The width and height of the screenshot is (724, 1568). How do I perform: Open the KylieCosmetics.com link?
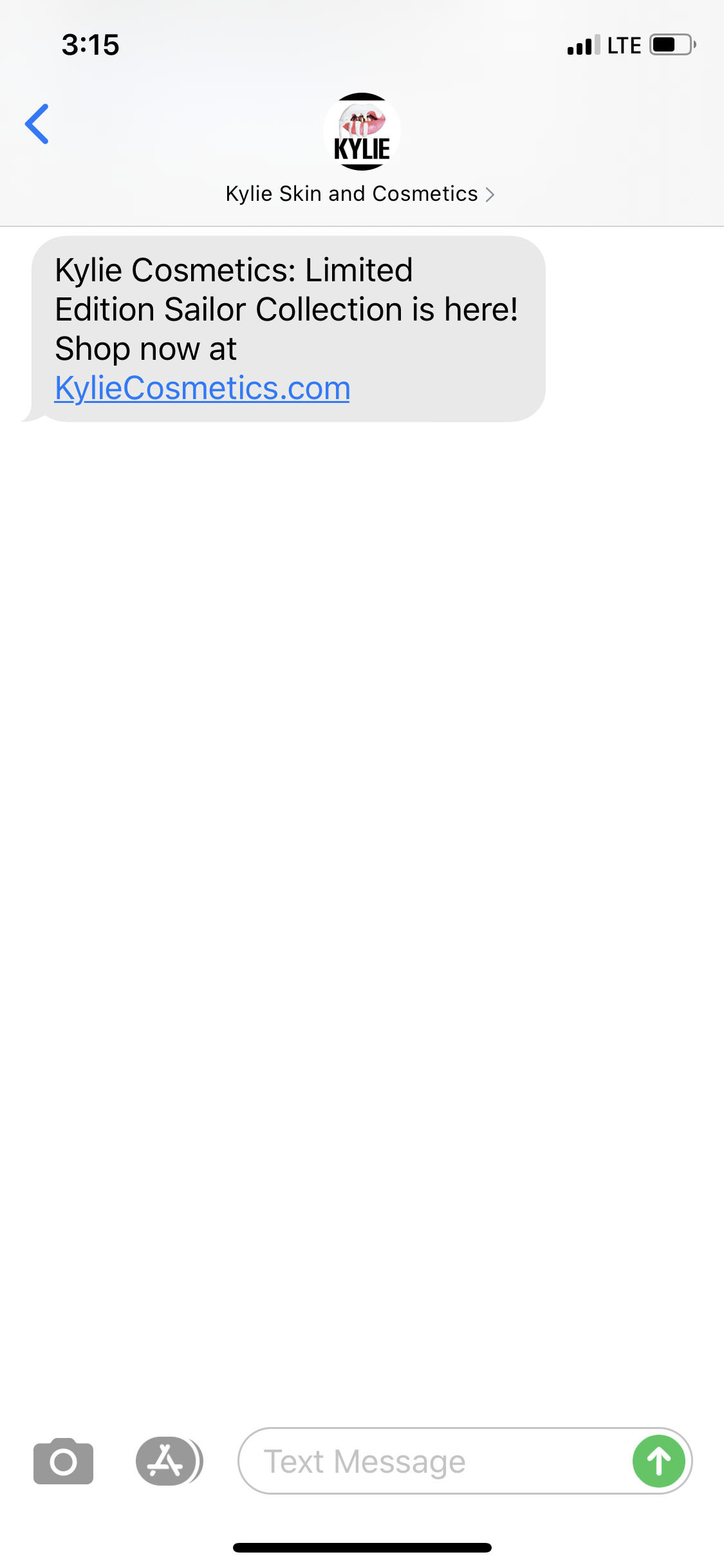[x=202, y=388]
